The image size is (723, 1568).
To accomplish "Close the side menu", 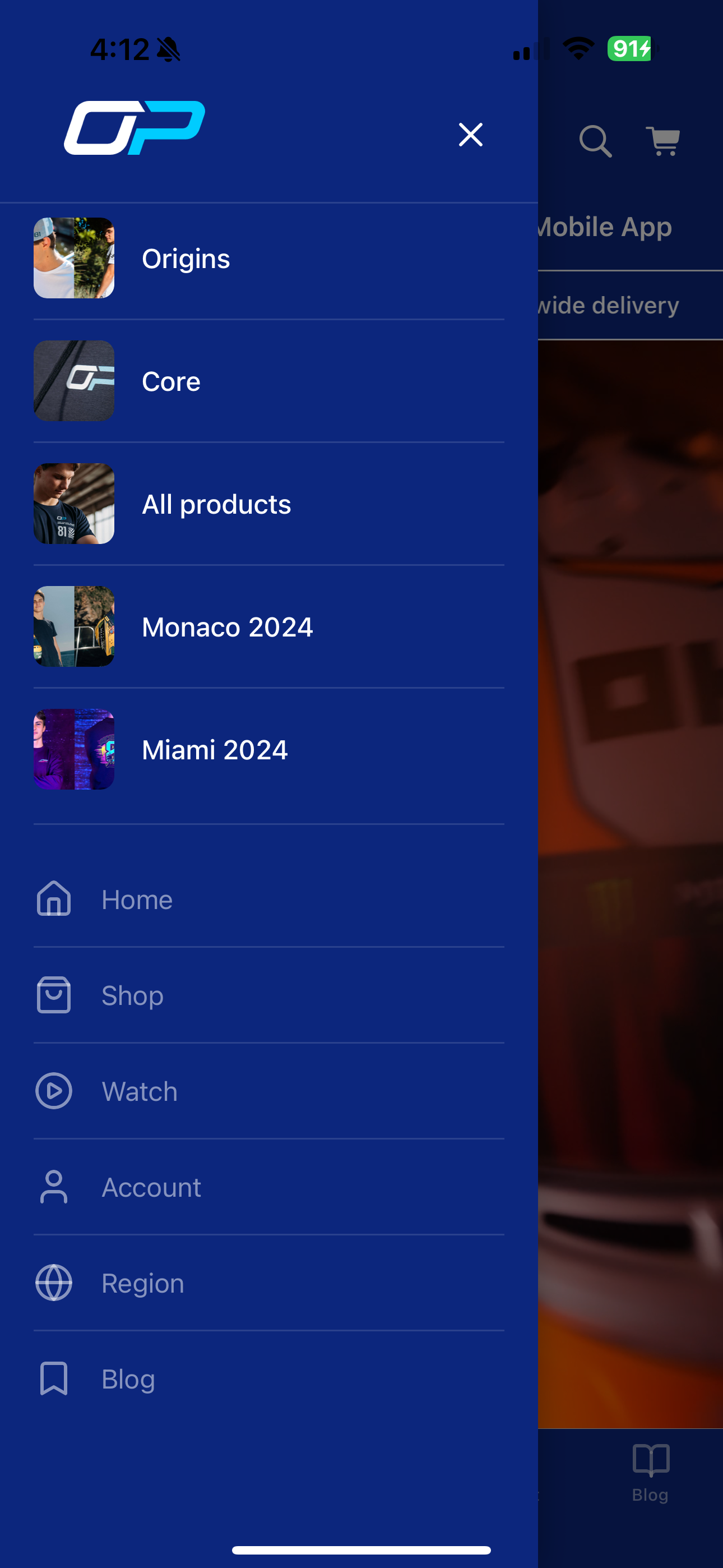I will [470, 135].
